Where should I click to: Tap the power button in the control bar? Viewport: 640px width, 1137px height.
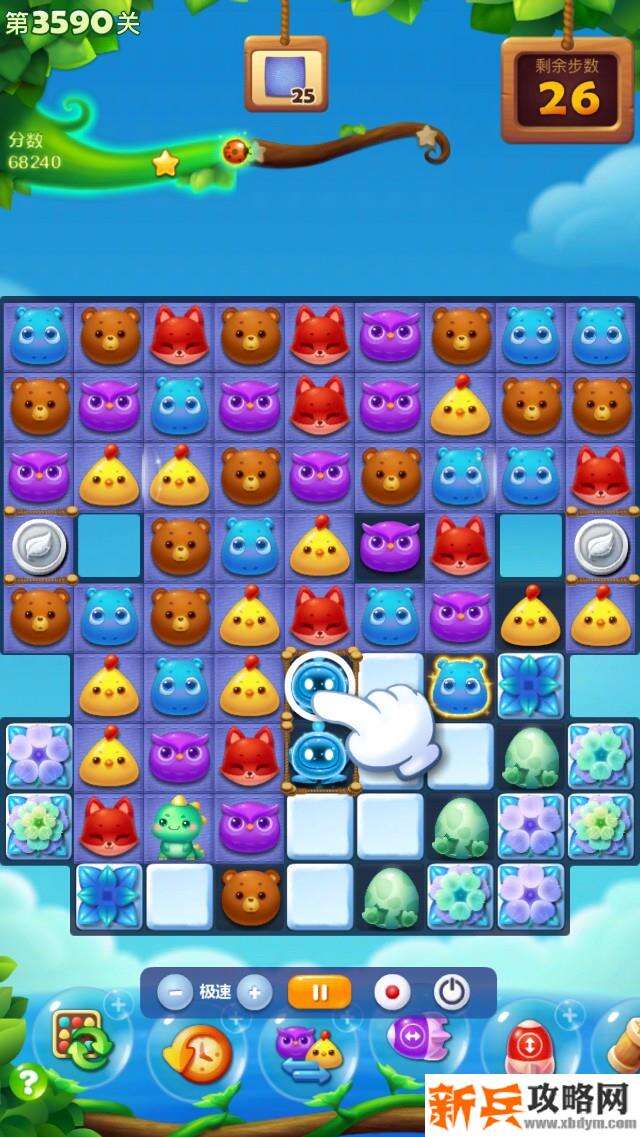point(452,992)
